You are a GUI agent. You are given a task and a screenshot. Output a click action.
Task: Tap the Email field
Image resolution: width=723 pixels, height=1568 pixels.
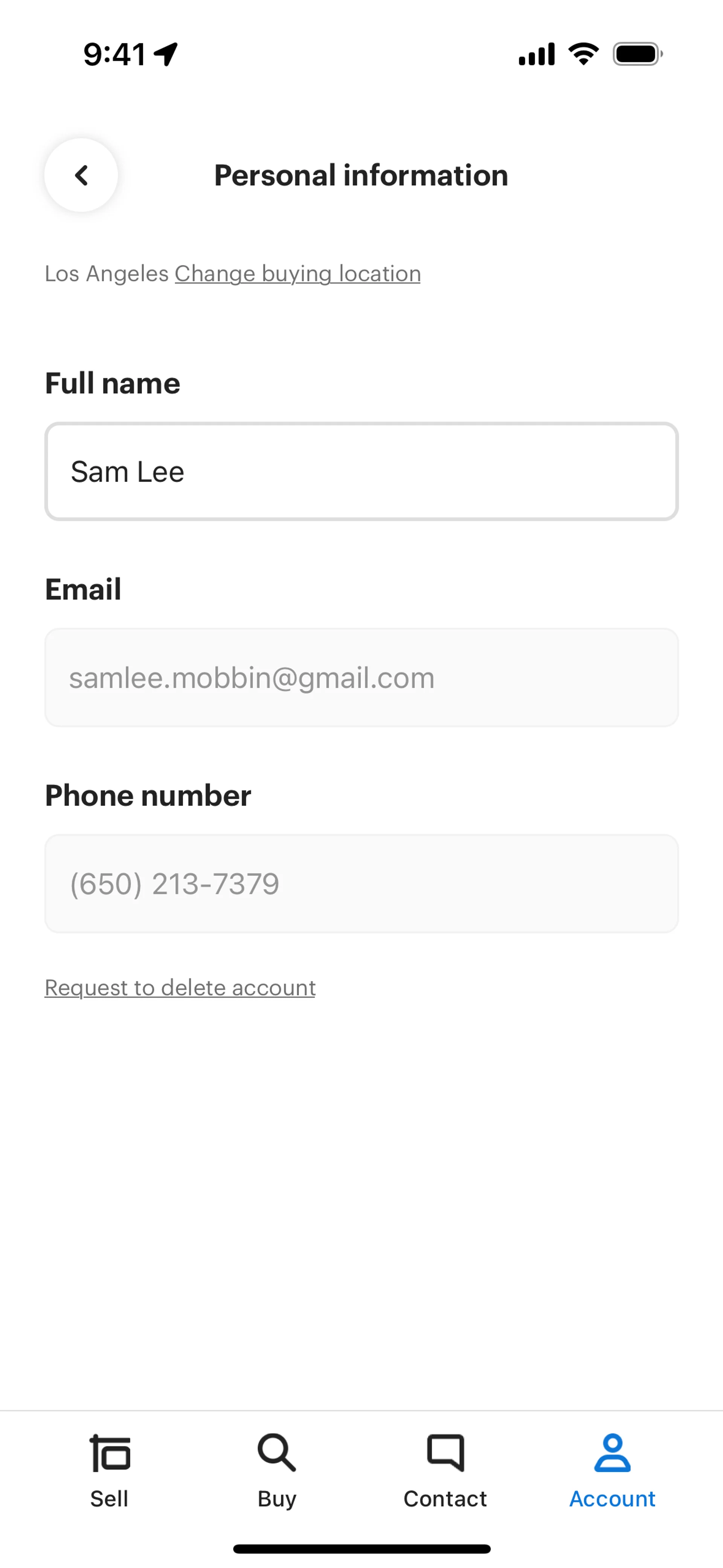click(x=361, y=677)
